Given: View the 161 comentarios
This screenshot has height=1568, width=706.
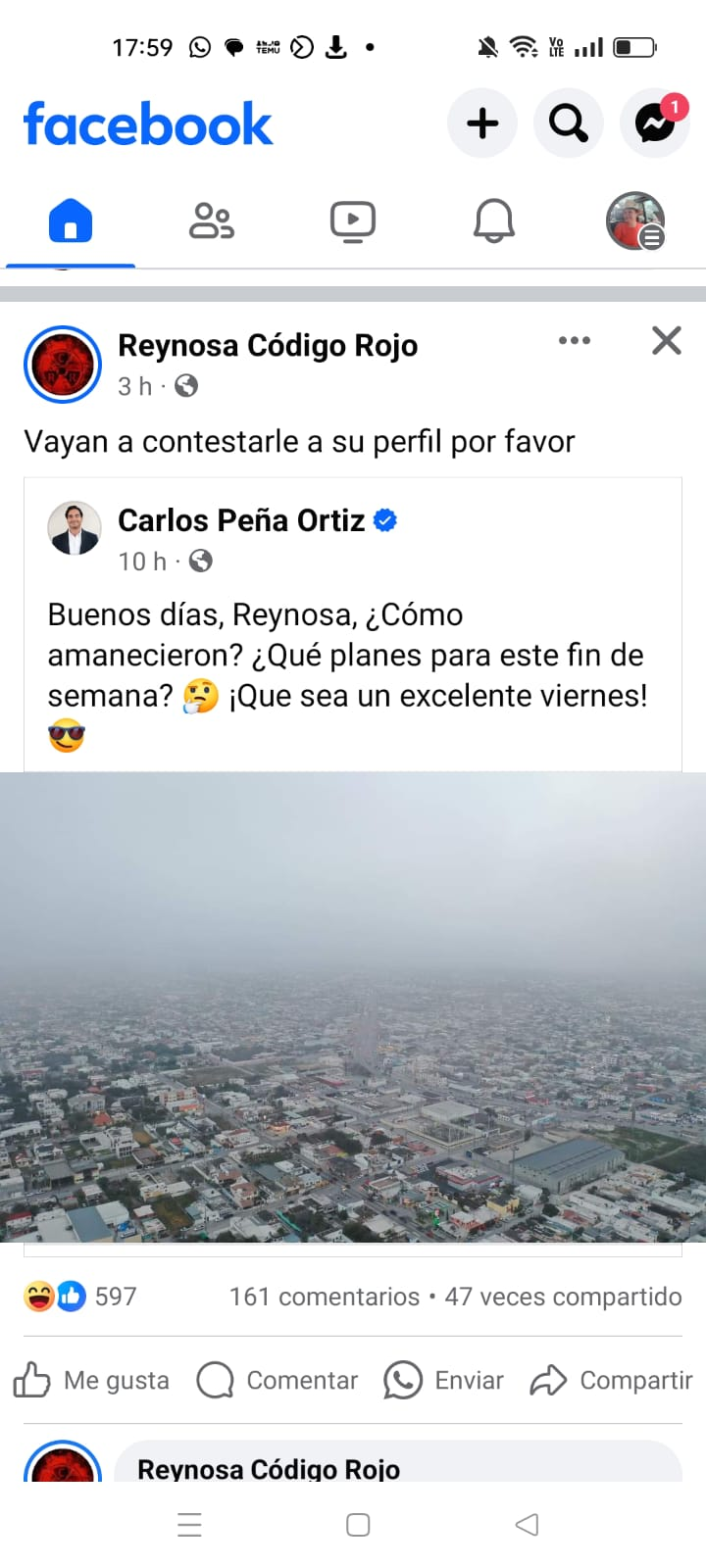Looking at the screenshot, I should click(324, 1297).
